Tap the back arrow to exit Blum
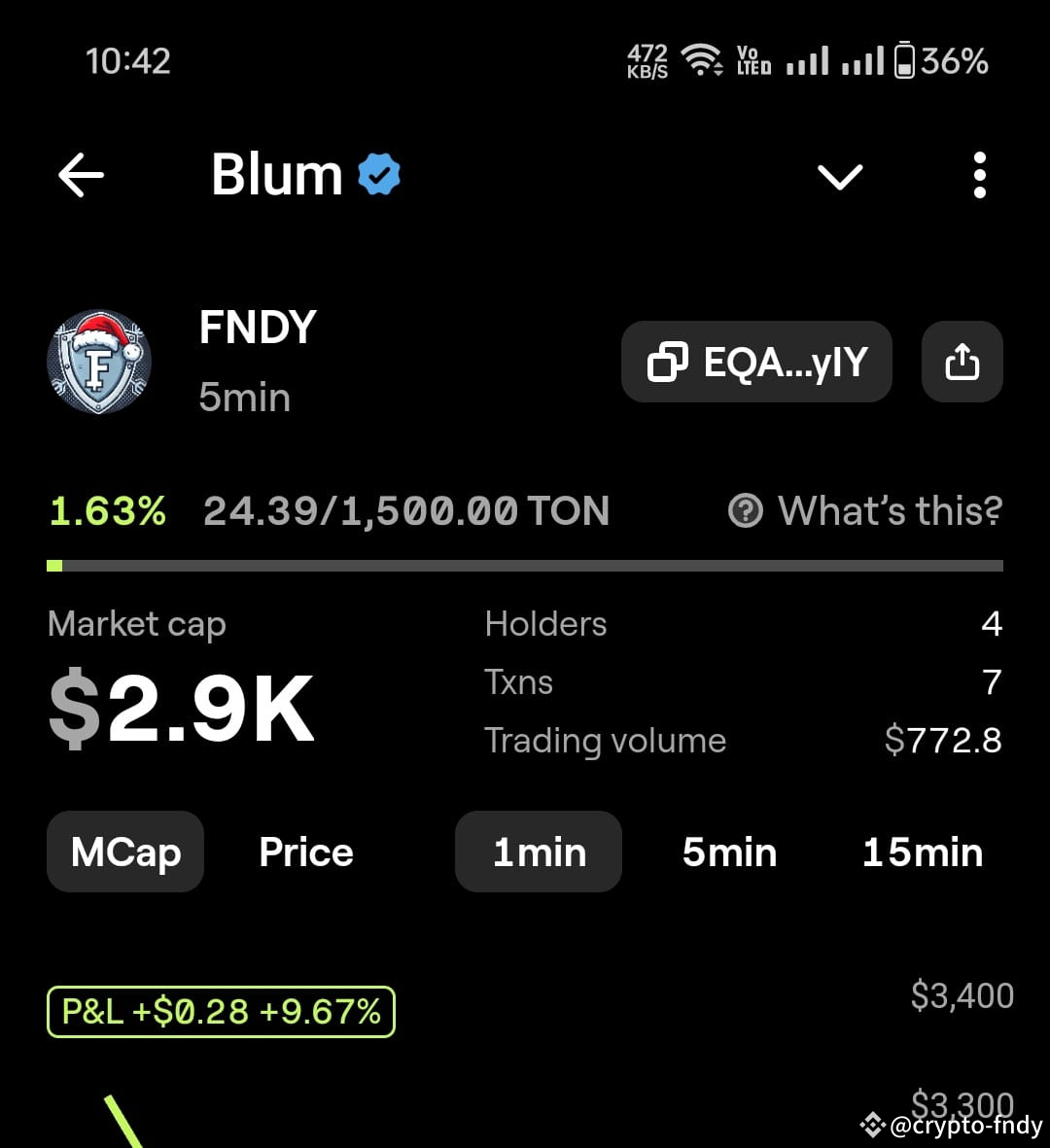Screen dimensions: 1050x1148 point(81,175)
